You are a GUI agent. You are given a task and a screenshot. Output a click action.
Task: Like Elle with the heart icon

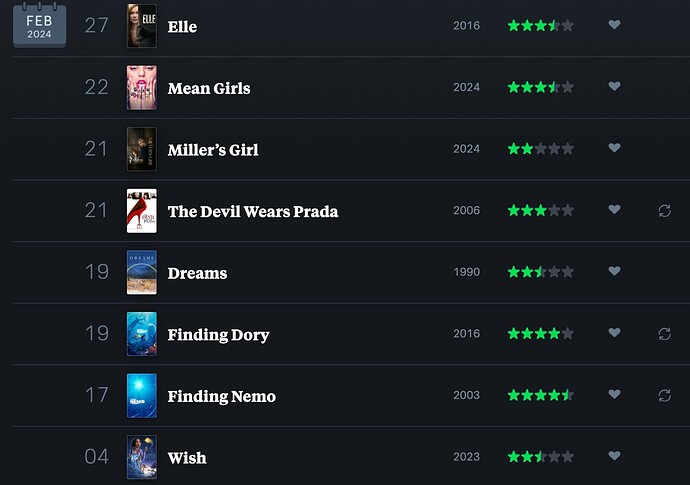coord(614,25)
